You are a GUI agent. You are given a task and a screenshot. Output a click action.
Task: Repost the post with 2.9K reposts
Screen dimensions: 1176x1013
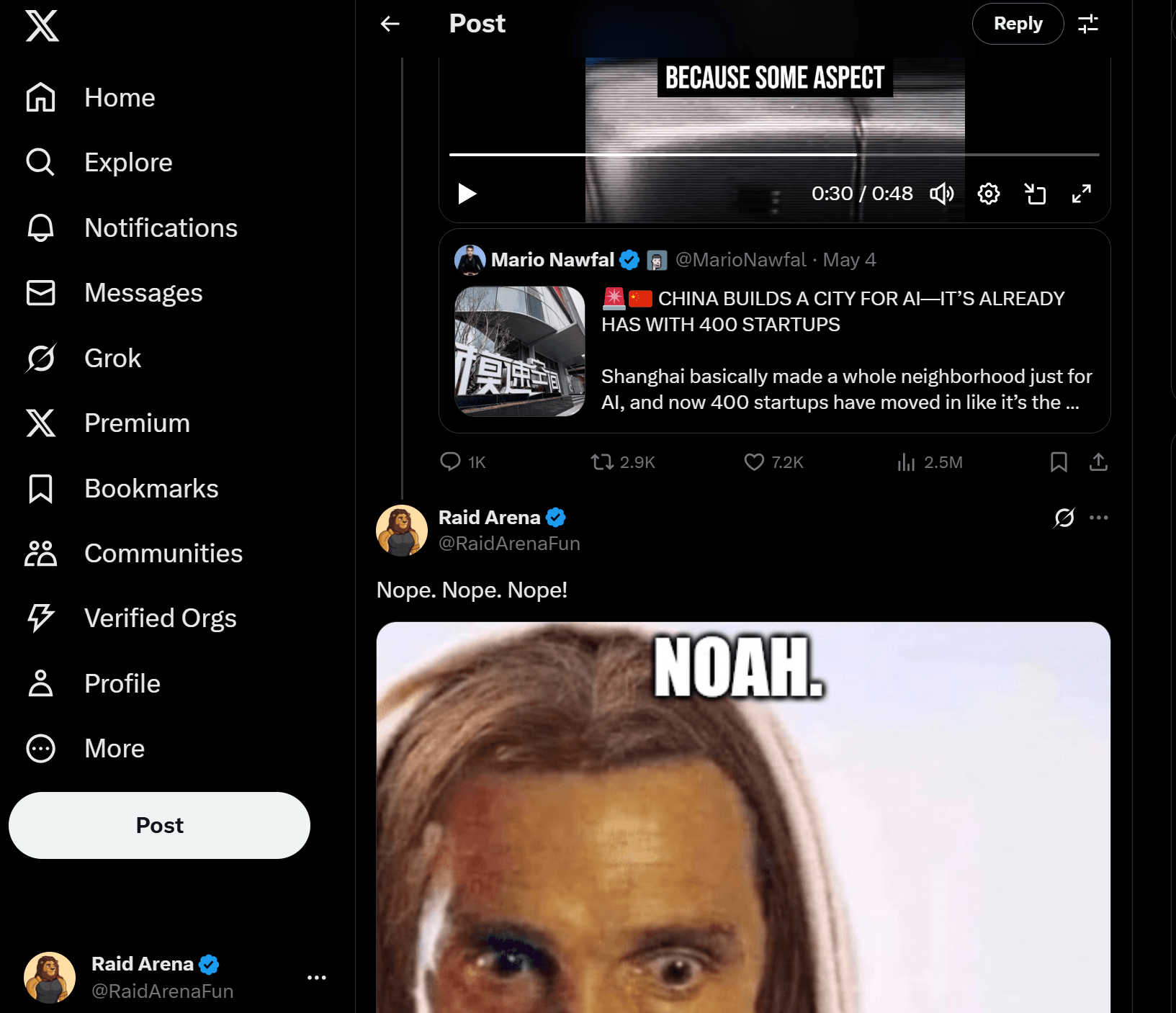[601, 462]
